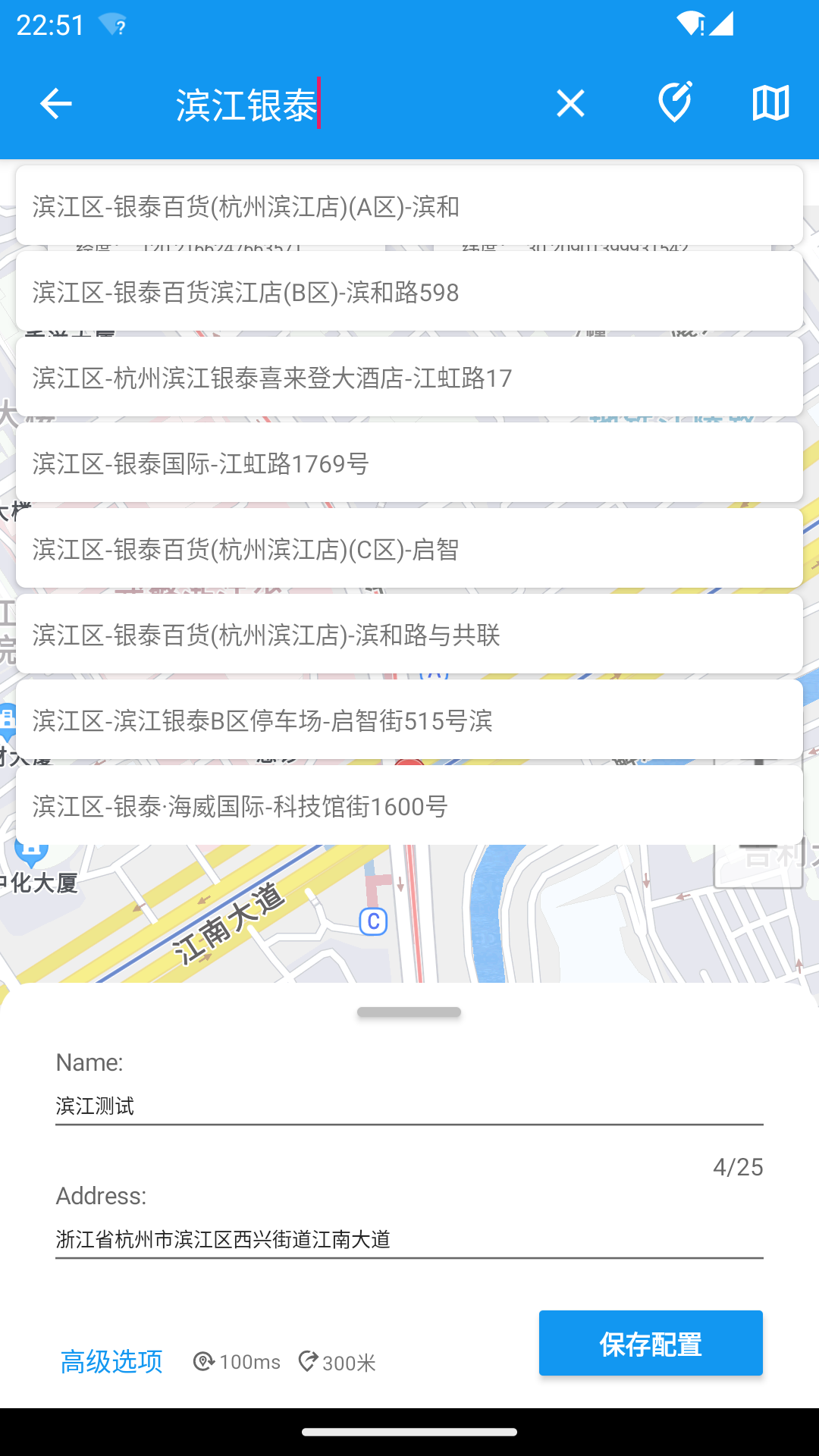Click the Name field containing 滨江测试
Viewport: 819px width, 1456px height.
click(x=409, y=1106)
